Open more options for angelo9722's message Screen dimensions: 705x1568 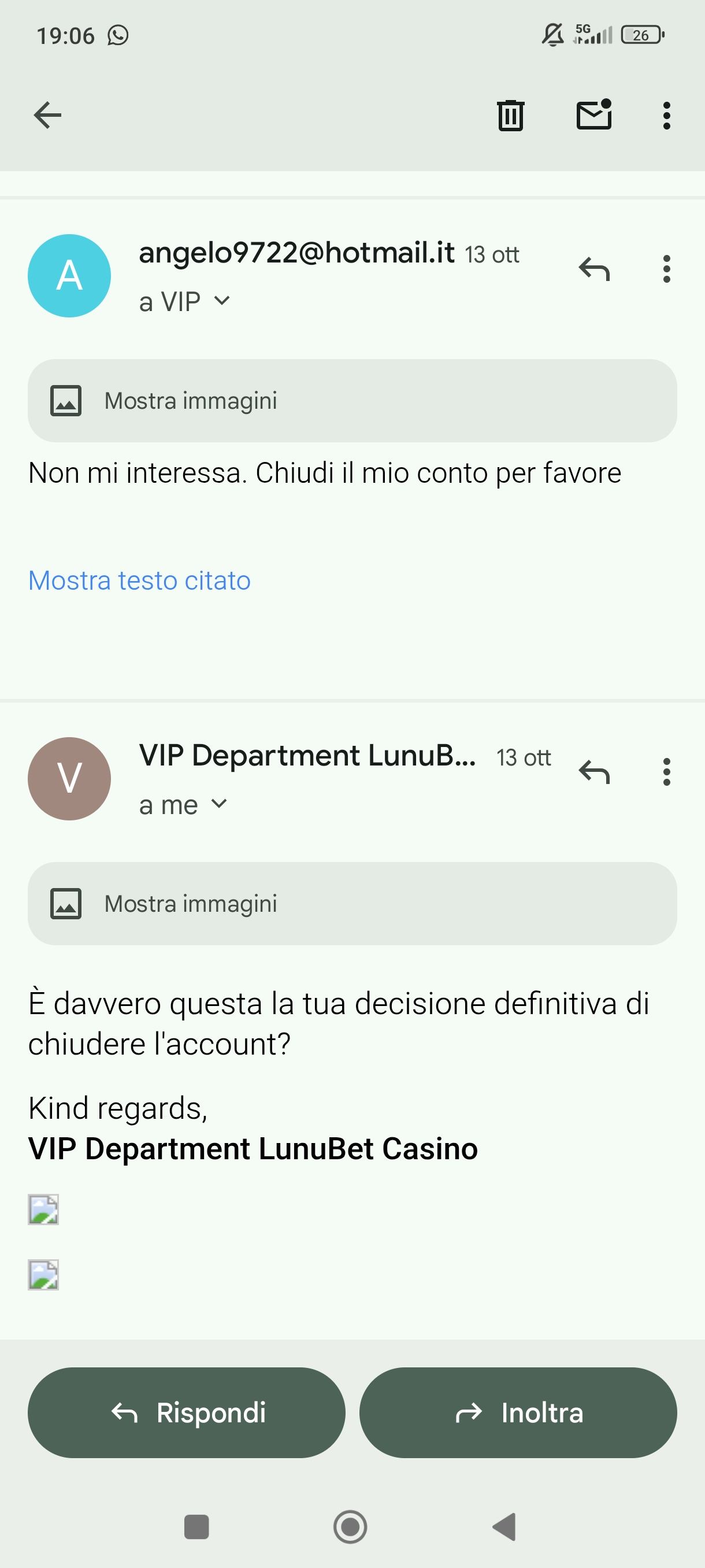click(667, 269)
